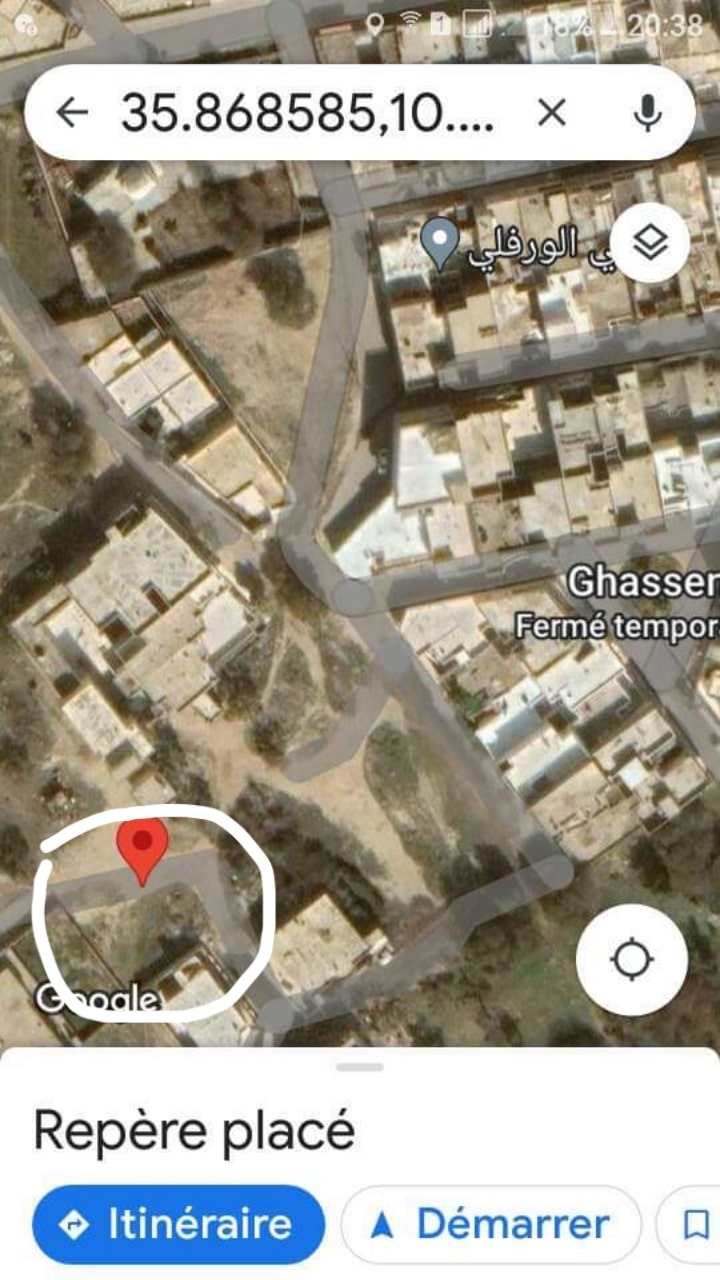Open the map layers selector
This screenshot has width=720, height=1280.
pyautogui.click(x=651, y=243)
